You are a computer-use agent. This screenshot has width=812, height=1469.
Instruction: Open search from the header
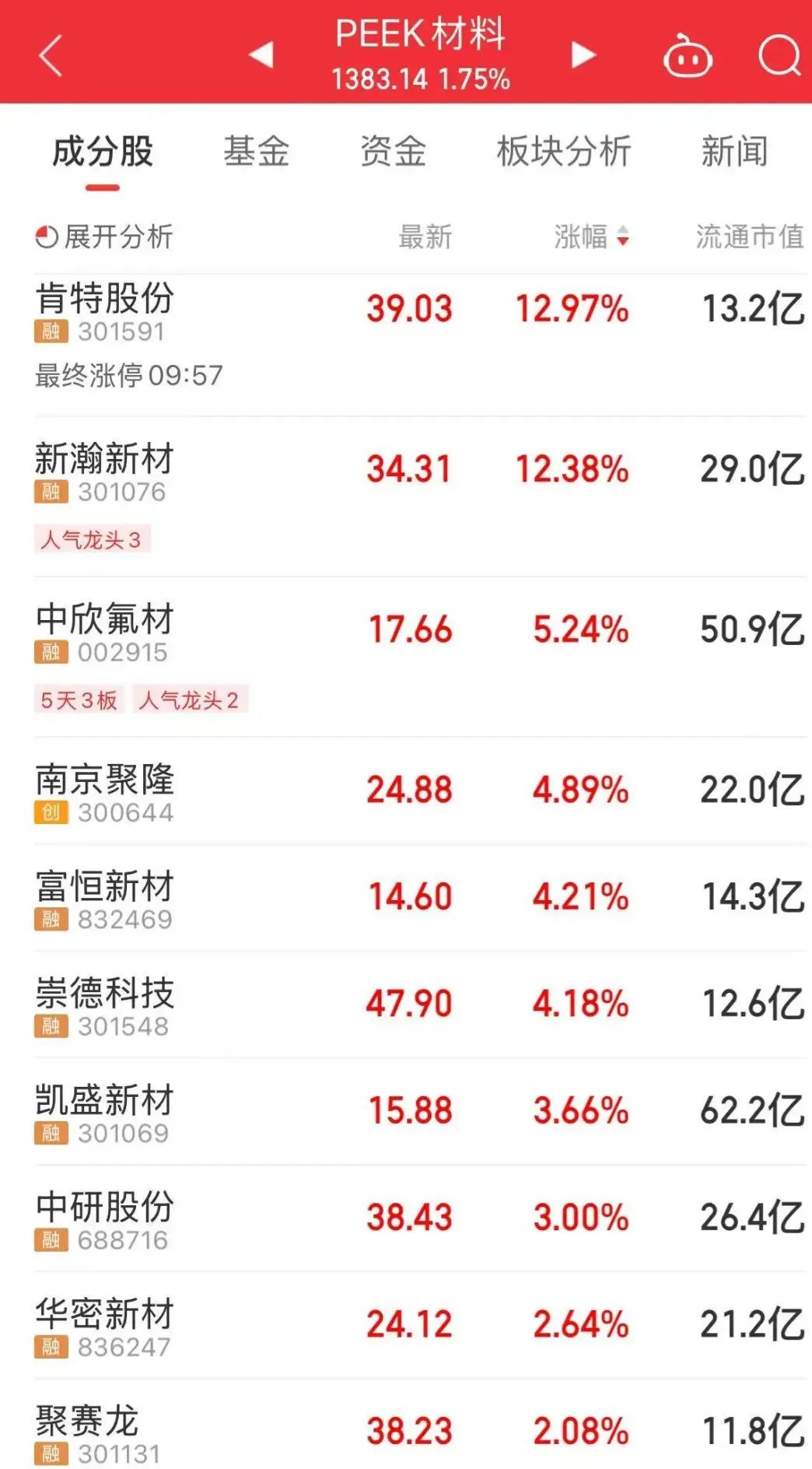pyautogui.click(x=779, y=56)
